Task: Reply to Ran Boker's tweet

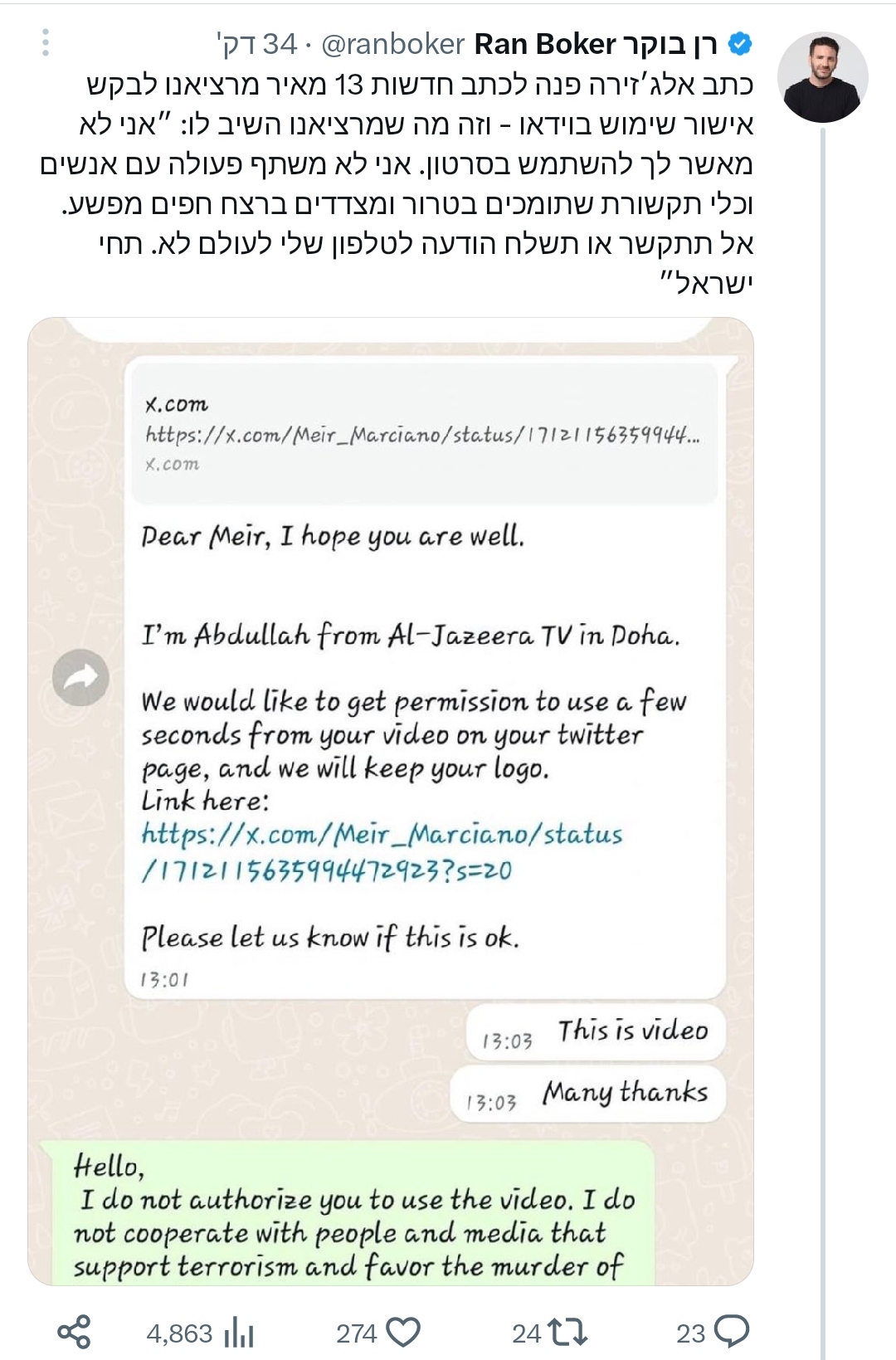Action: 731,1333
